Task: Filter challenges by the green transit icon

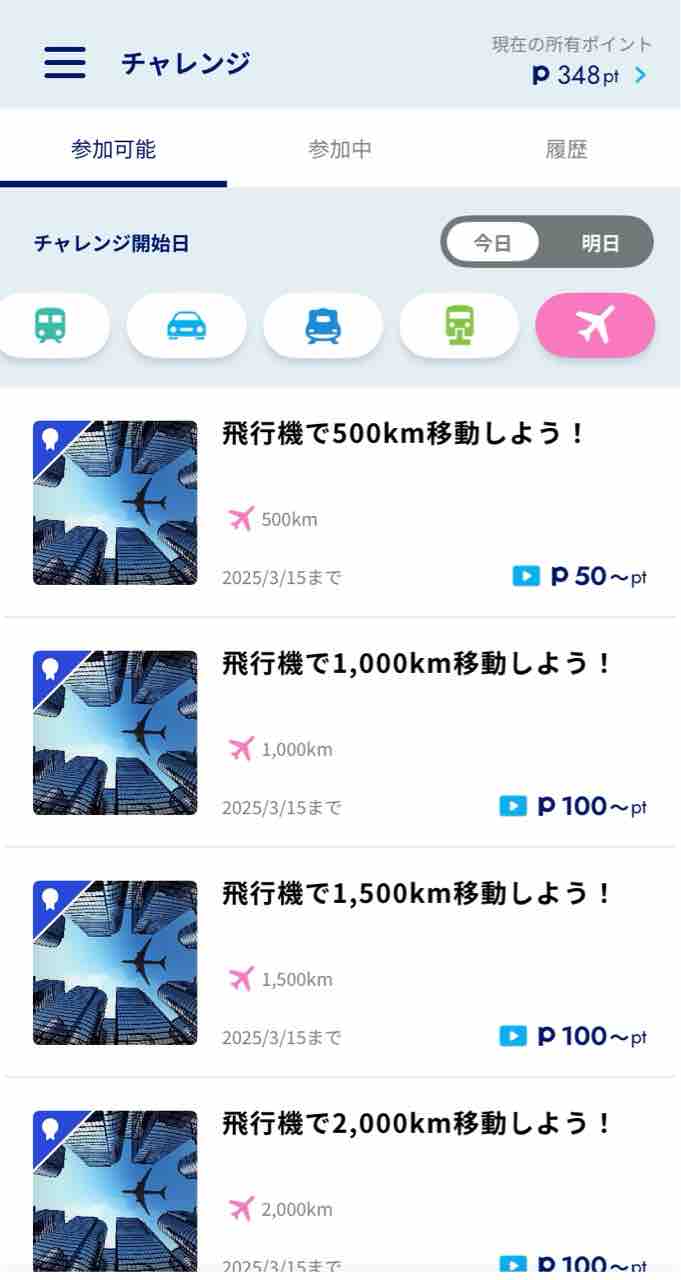Action: 459,325
